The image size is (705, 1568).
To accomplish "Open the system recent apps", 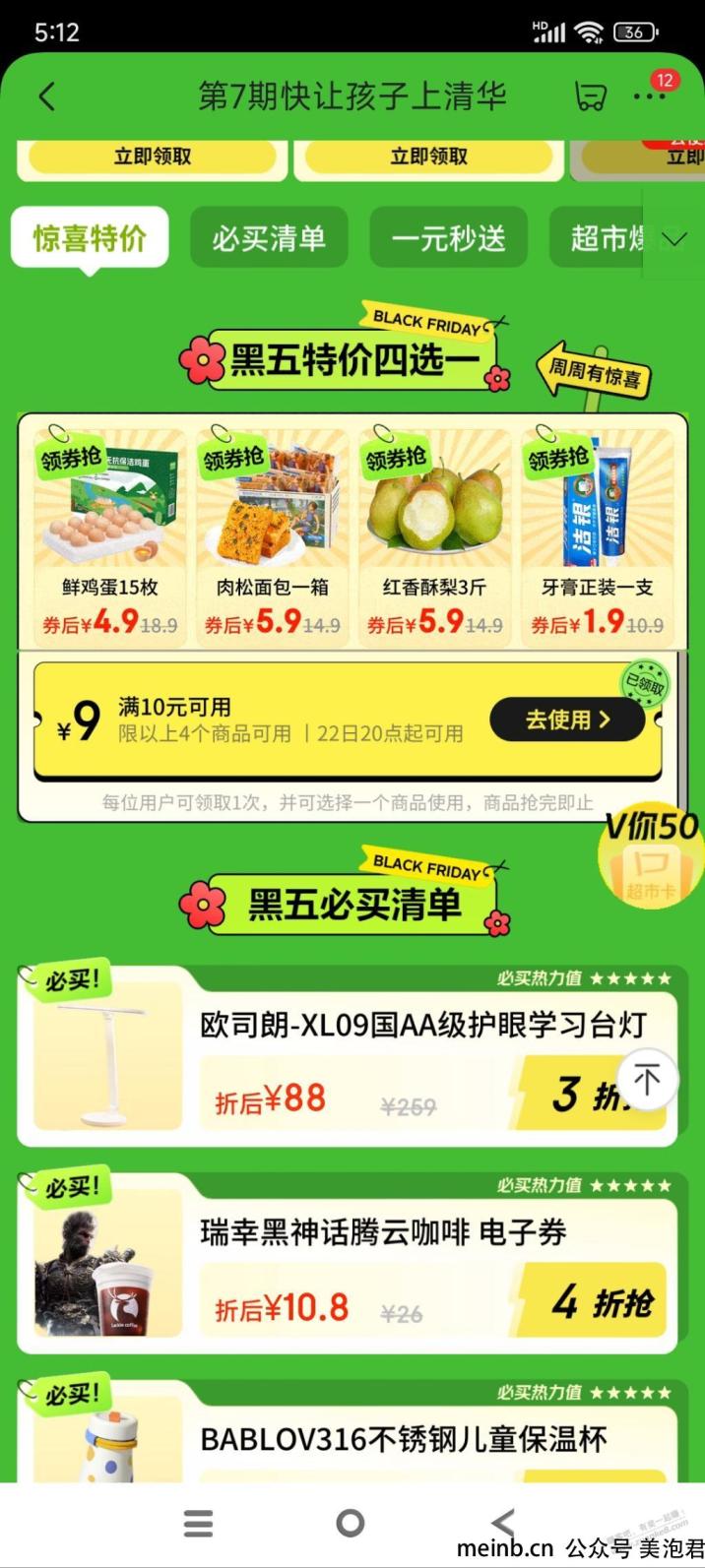I will point(198,1523).
